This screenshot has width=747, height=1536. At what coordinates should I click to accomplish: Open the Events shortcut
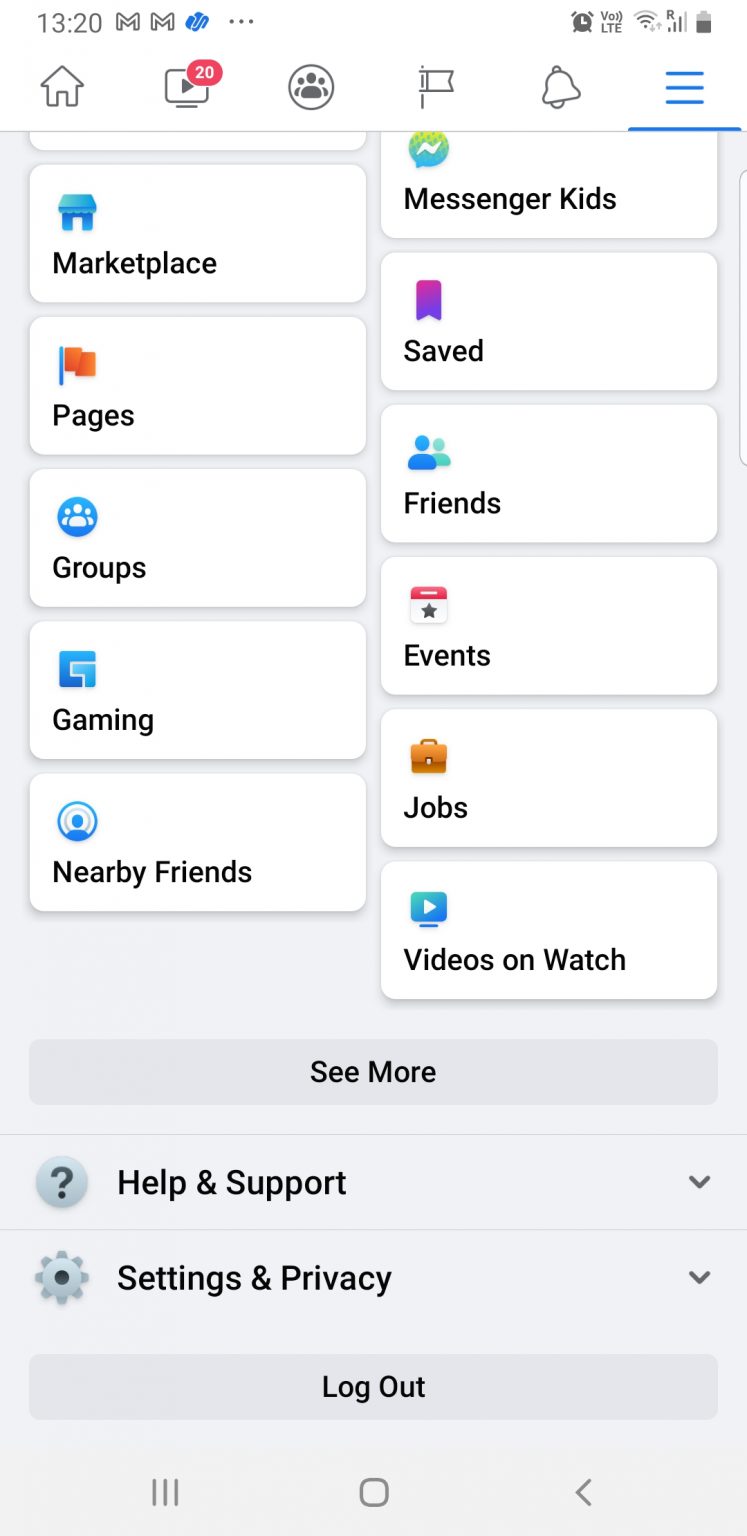(548, 625)
